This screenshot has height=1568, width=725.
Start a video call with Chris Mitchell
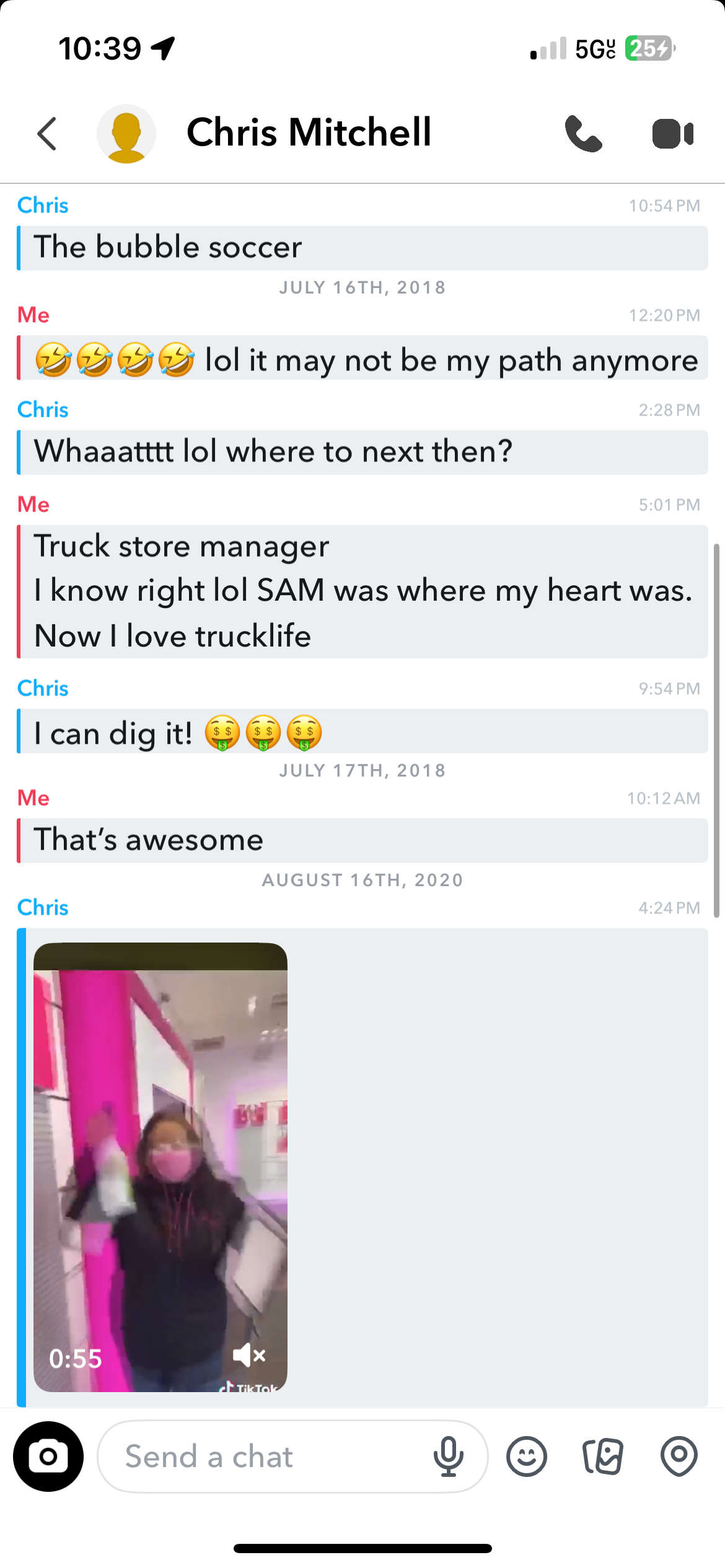click(672, 134)
